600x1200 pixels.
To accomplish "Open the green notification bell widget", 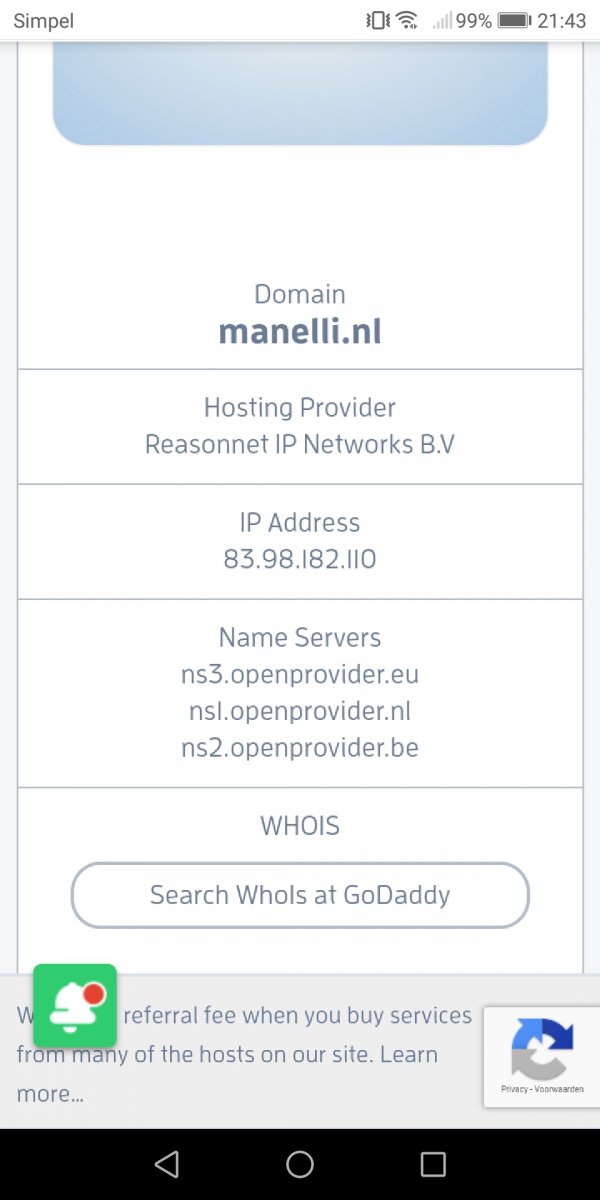I will pyautogui.click(x=75, y=1005).
